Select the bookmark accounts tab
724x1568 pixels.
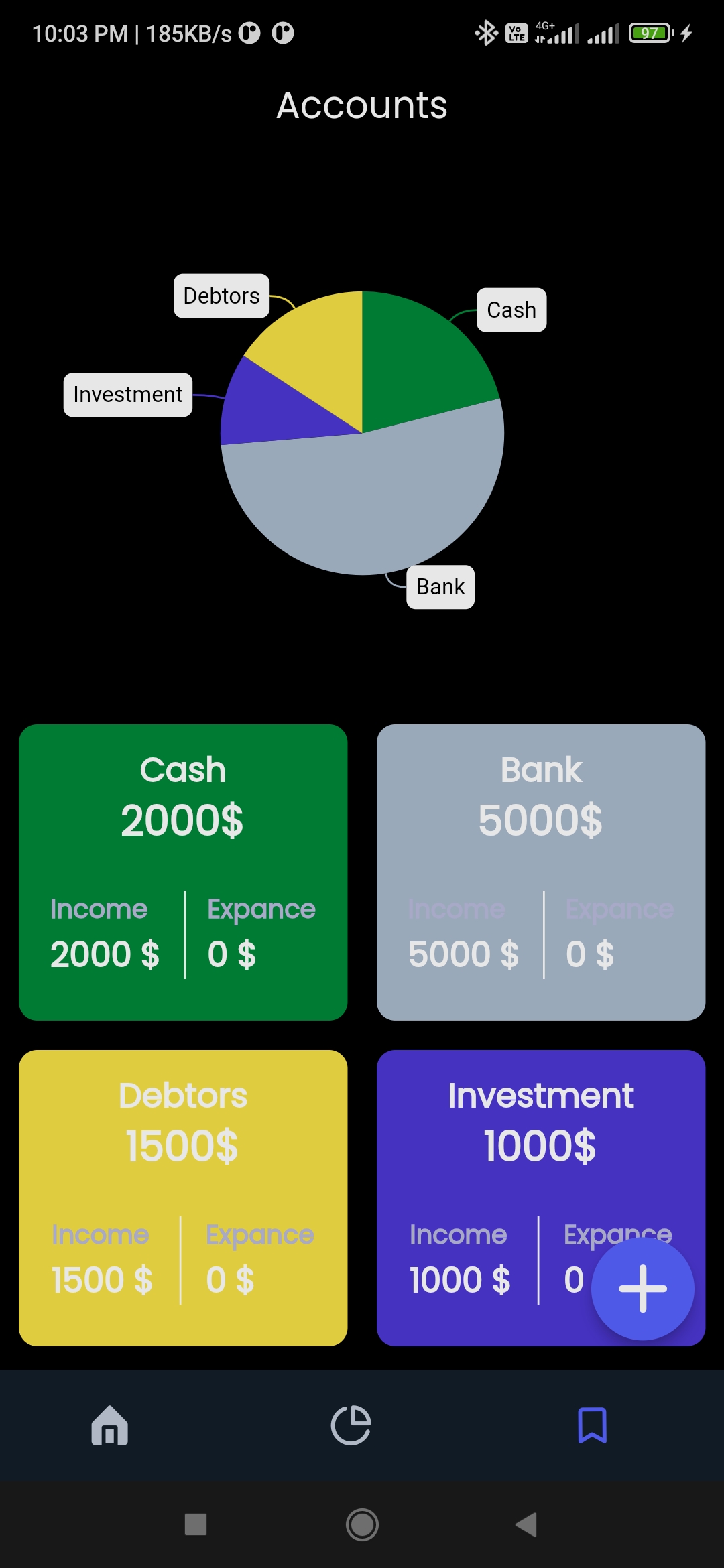pos(592,1425)
